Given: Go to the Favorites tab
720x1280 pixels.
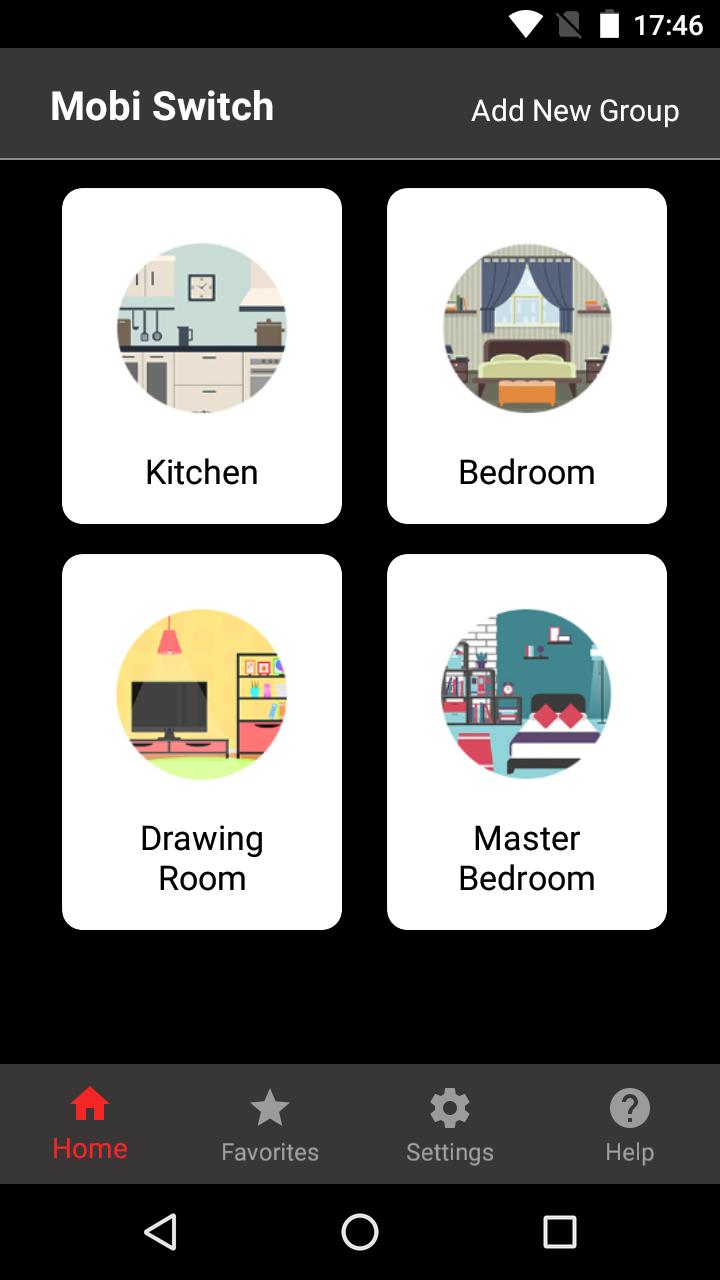Looking at the screenshot, I should 270,1125.
